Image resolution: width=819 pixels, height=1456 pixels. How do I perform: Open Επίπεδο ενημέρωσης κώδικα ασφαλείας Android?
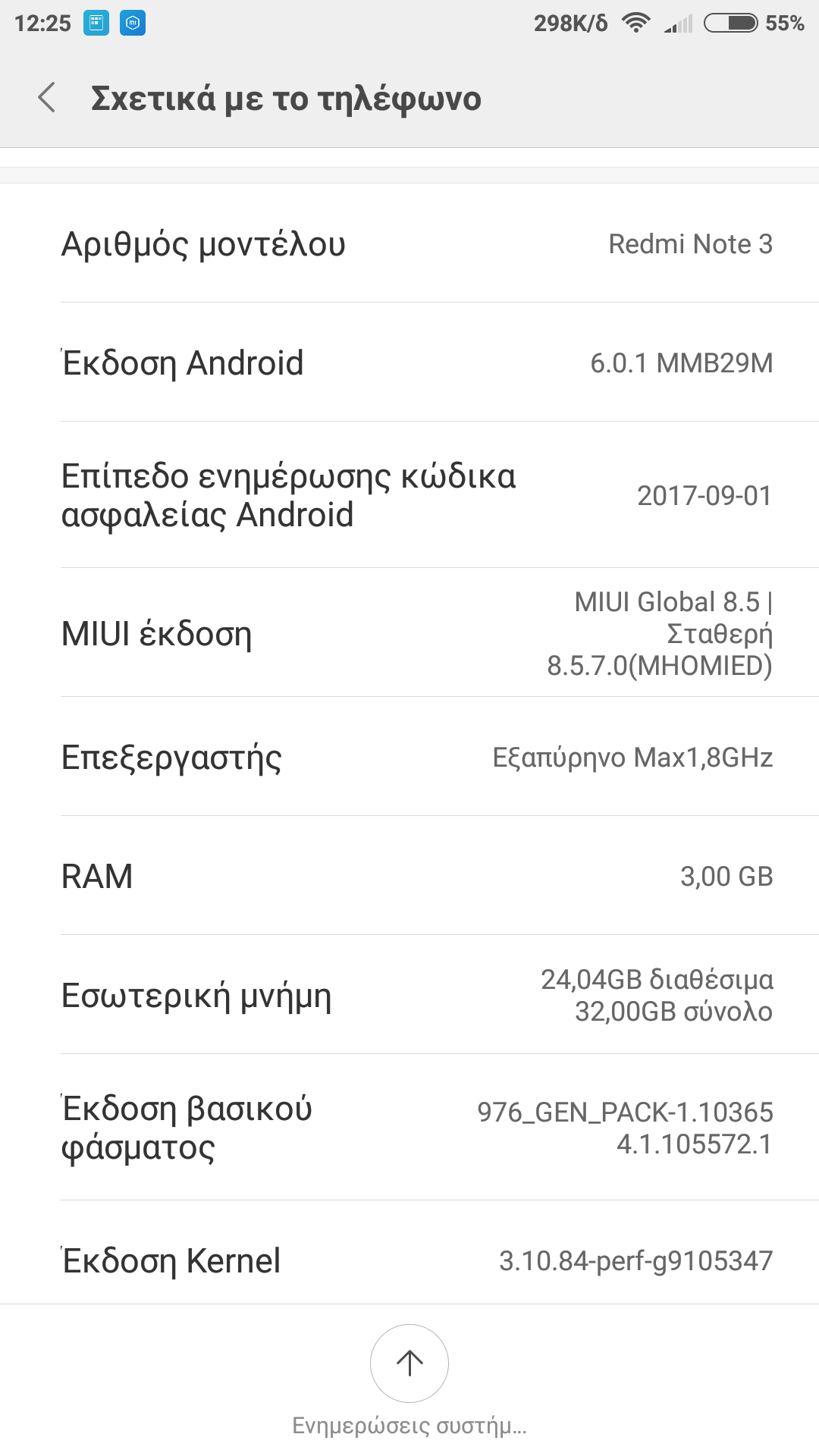coord(409,495)
